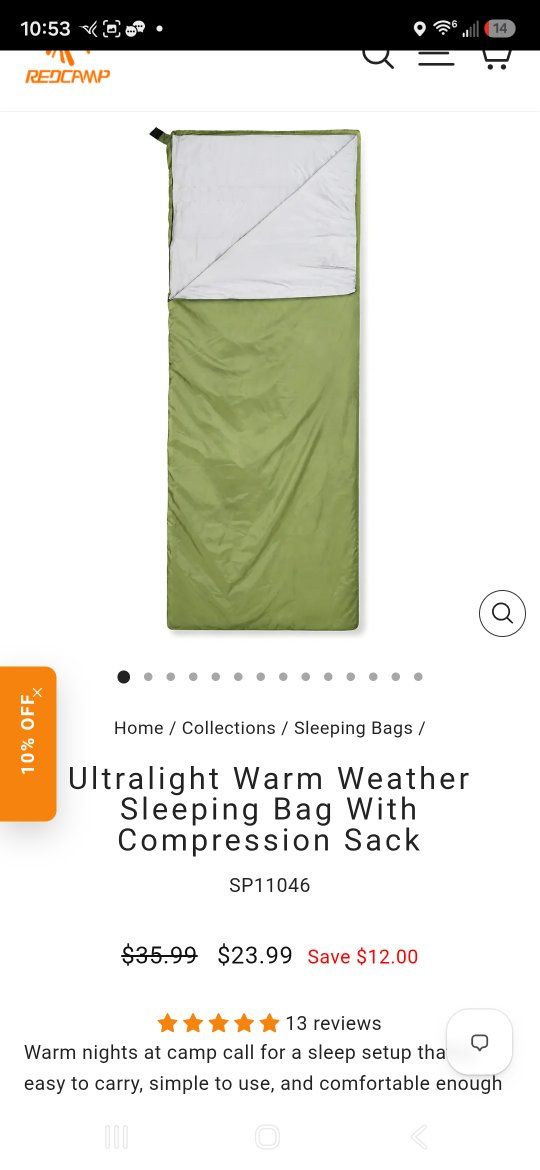Screen dimensions: 540x1170
Task: Open the shopping cart
Action: point(494,57)
